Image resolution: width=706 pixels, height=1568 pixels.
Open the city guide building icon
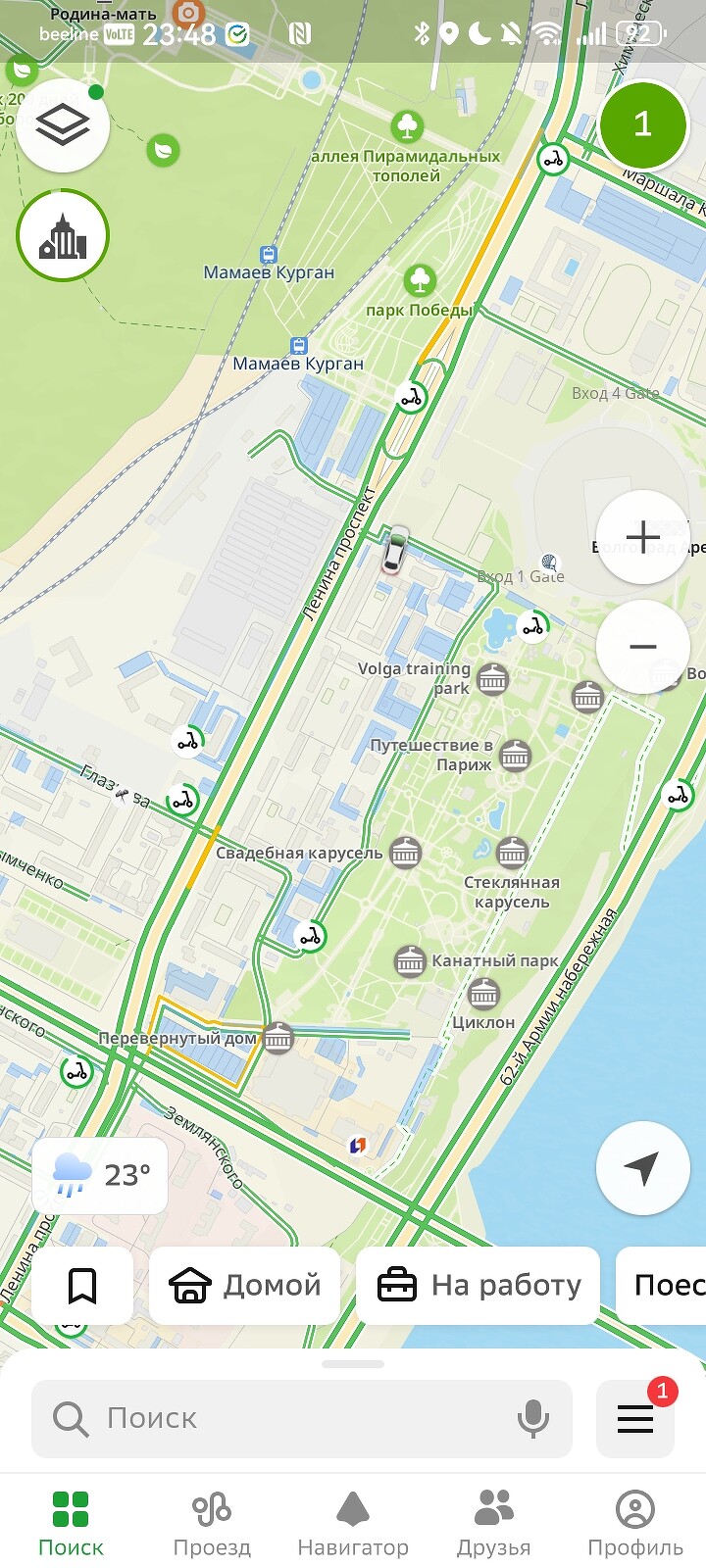click(63, 236)
